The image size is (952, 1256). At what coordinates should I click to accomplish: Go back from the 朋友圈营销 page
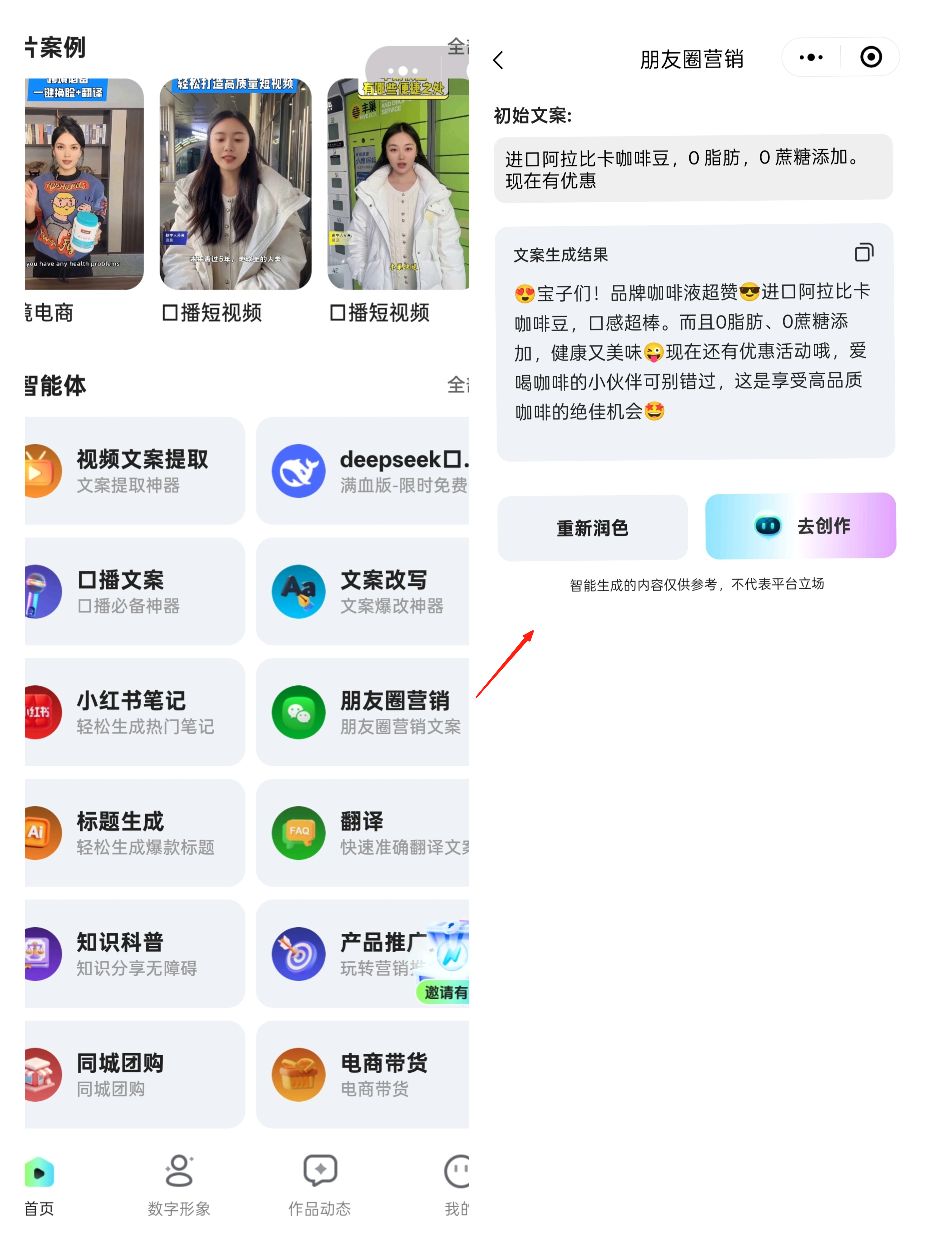pos(498,60)
